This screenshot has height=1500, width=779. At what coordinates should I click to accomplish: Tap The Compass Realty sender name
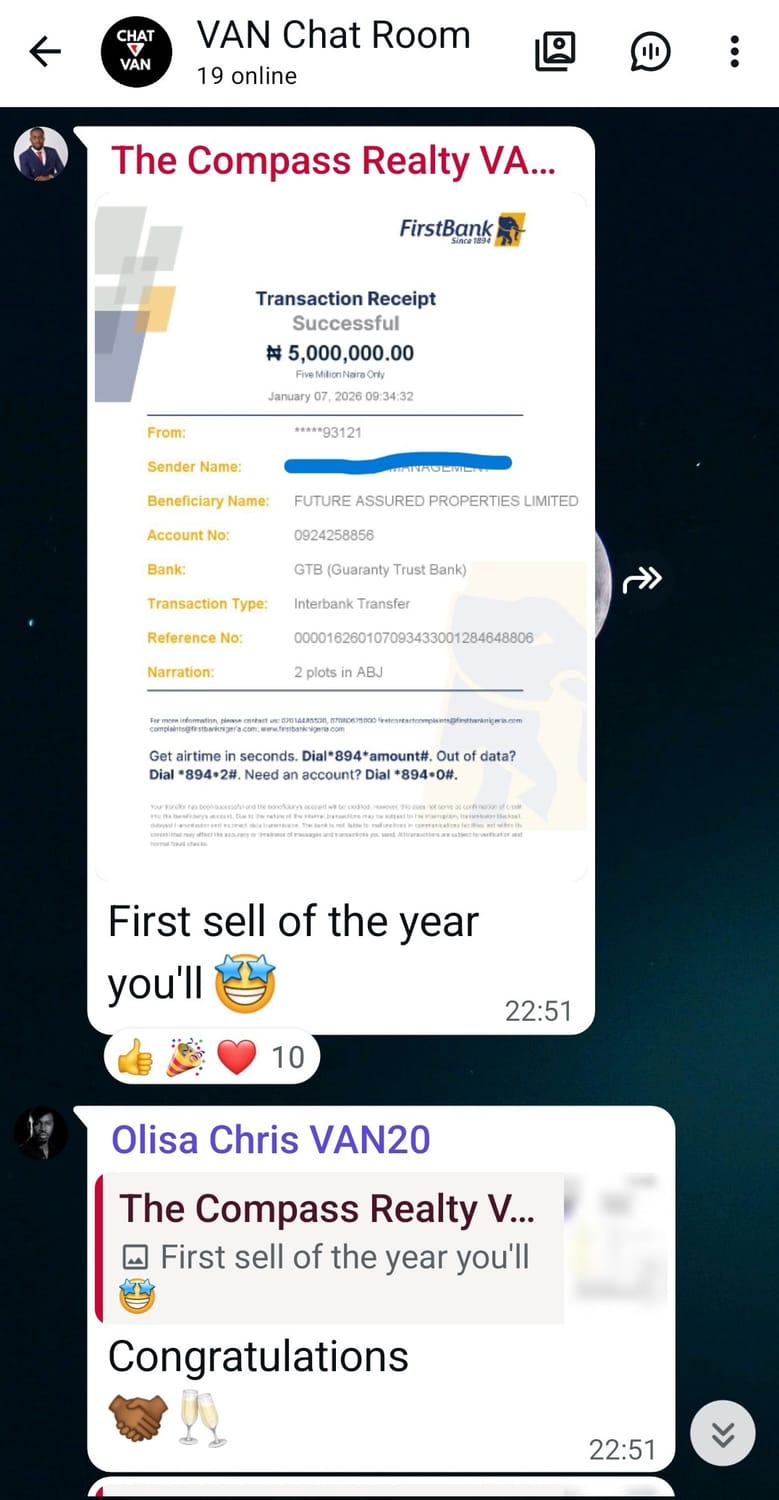click(332, 161)
